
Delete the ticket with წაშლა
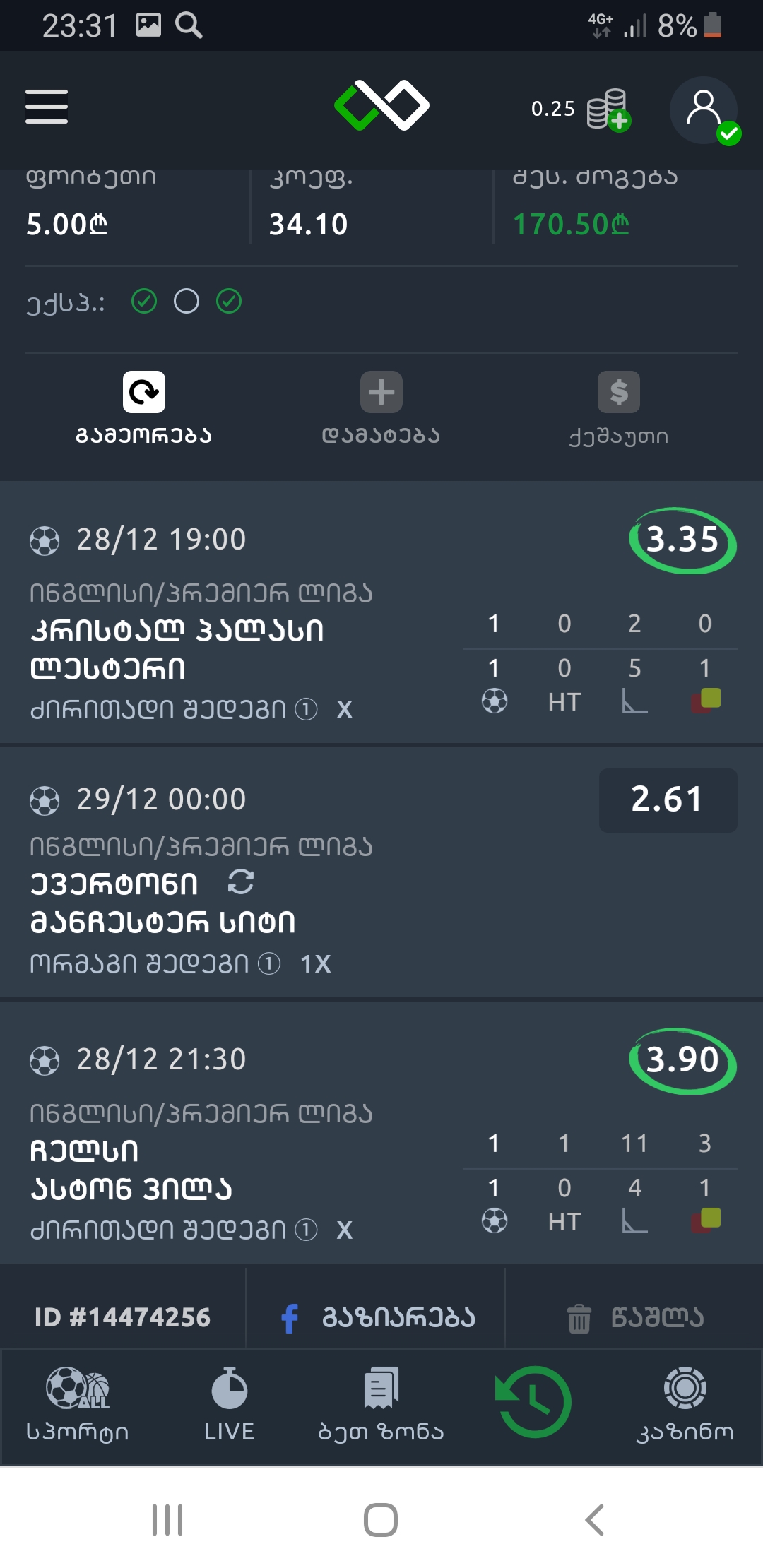tap(635, 1318)
